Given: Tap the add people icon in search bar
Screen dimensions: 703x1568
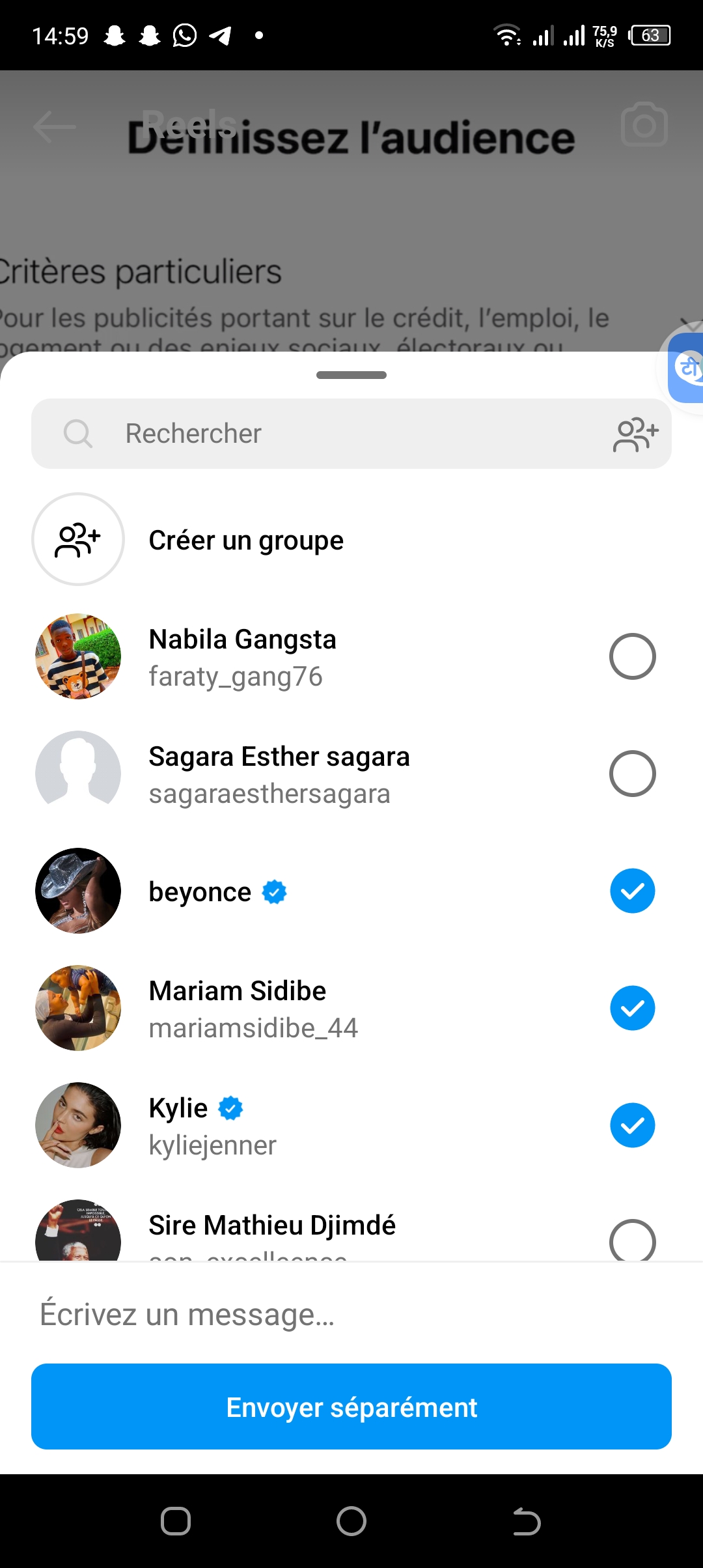Looking at the screenshot, I should 635,434.
